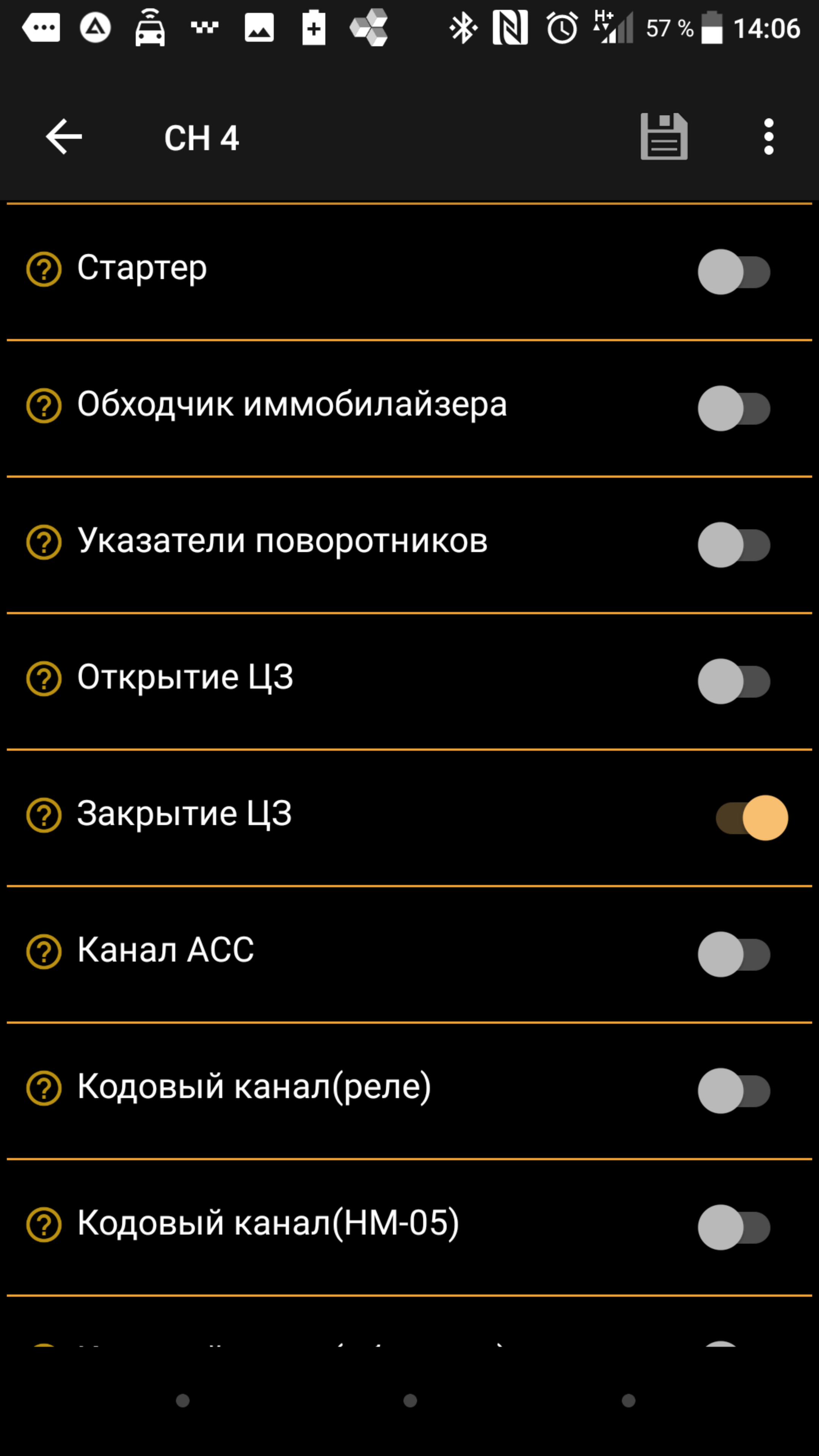Enable the Стартер switch
Image resolution: width=819 pixels, height=1456 pixels.
click(x=734, y=272)
